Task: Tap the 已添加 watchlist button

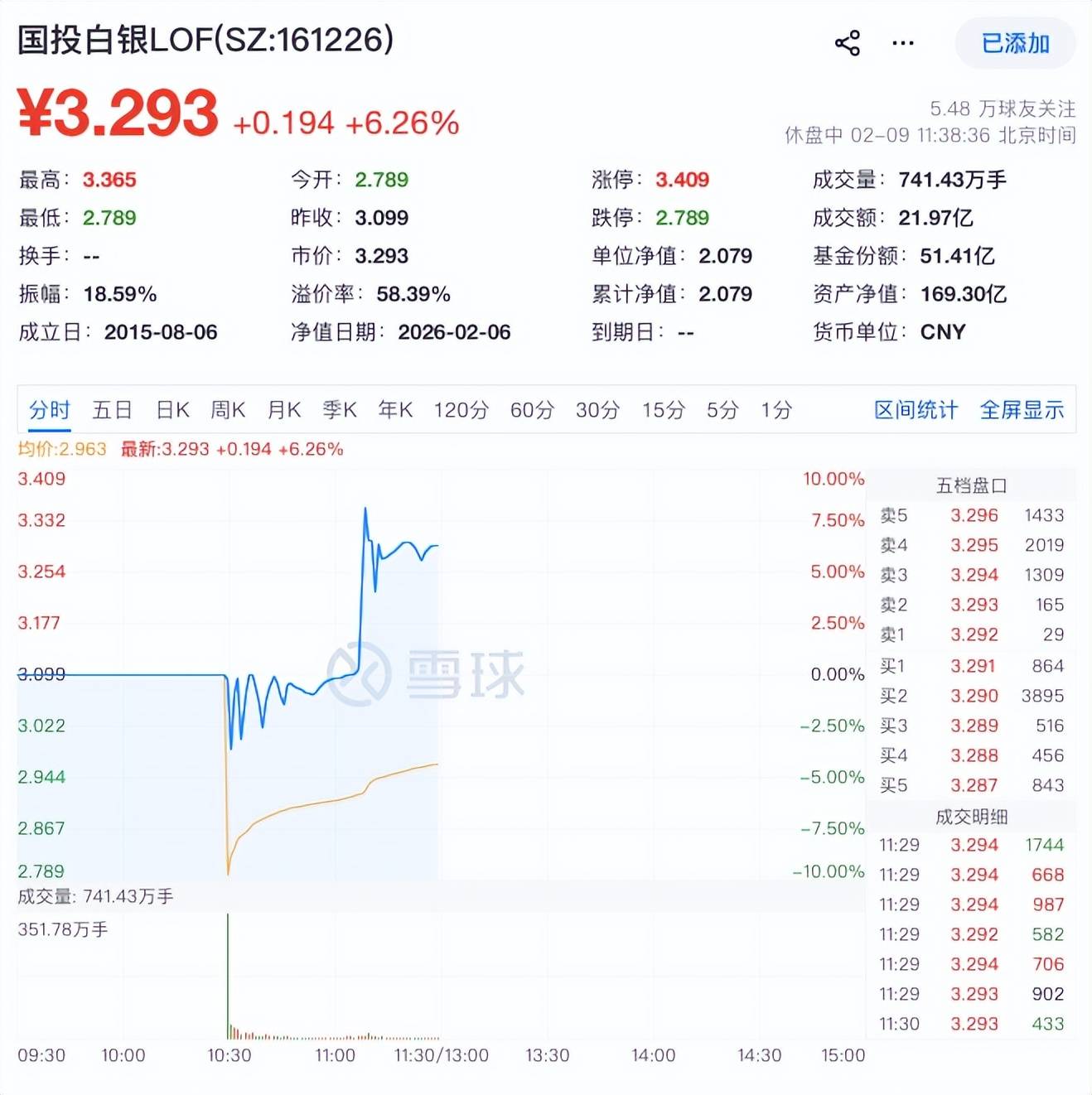Action: [x=1015, y=43]
